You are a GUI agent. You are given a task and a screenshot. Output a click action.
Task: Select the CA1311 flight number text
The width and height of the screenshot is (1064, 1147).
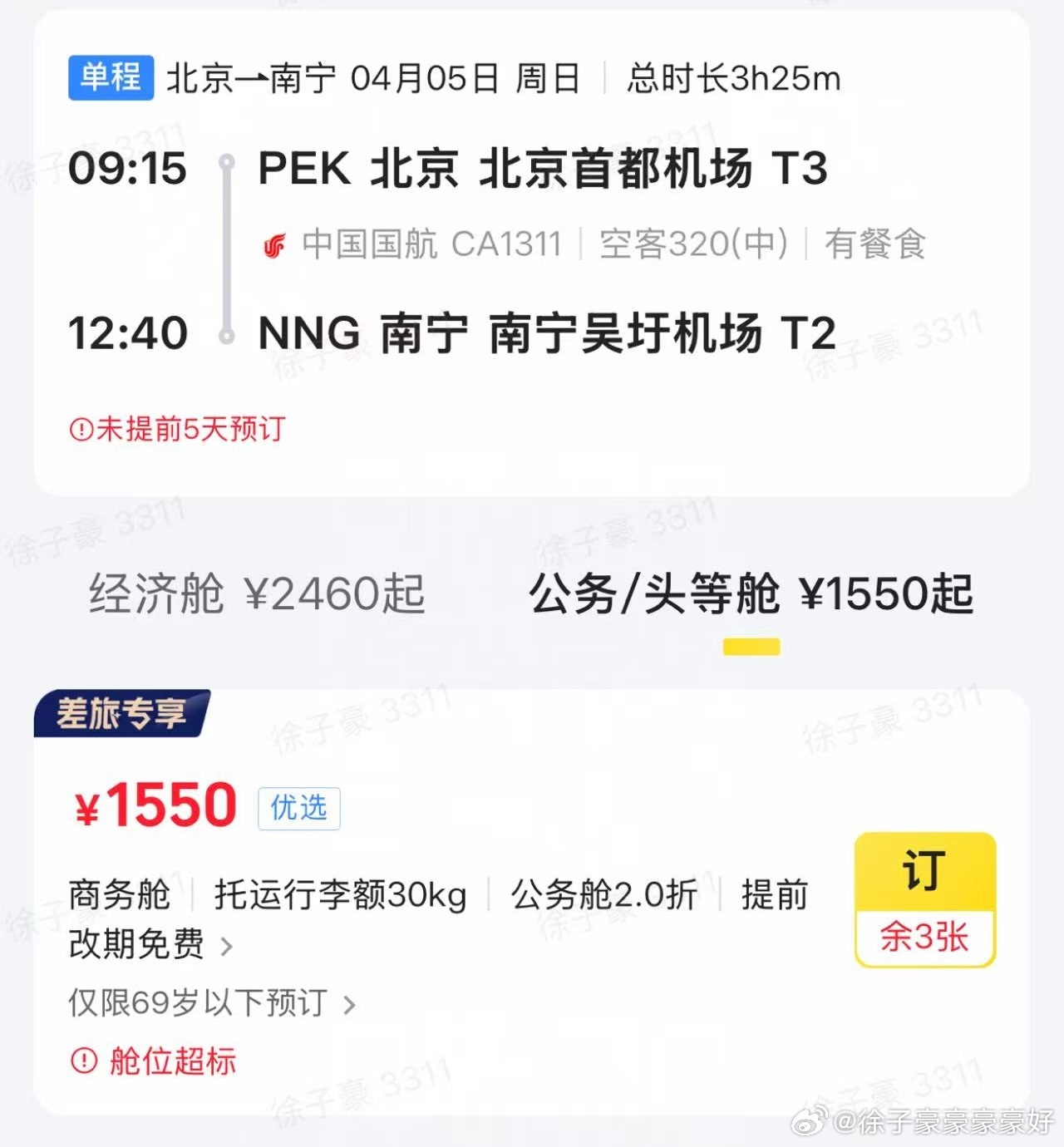pos(505,244)
